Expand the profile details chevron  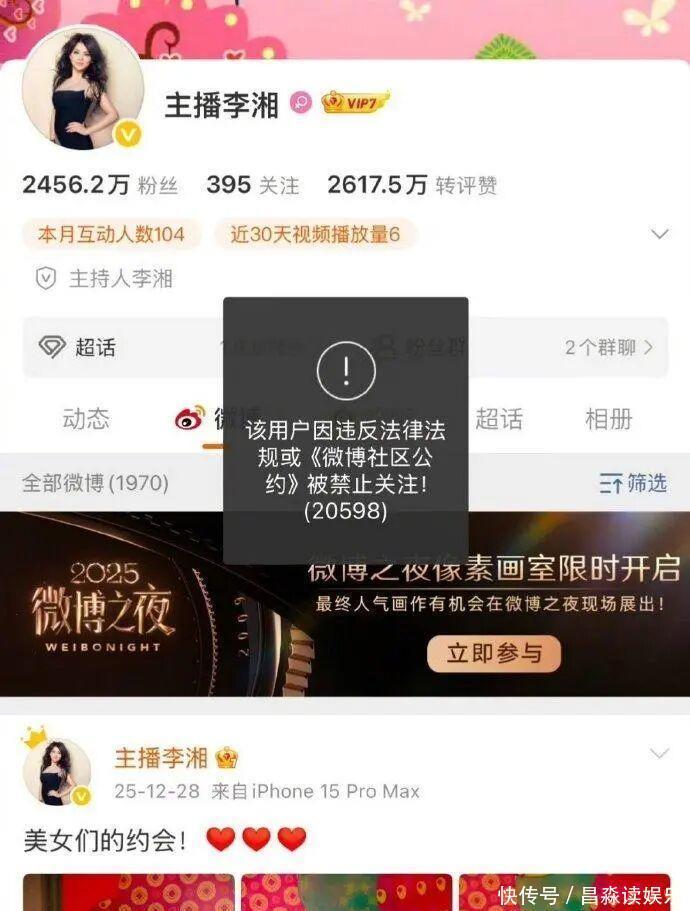coord(659,234)
